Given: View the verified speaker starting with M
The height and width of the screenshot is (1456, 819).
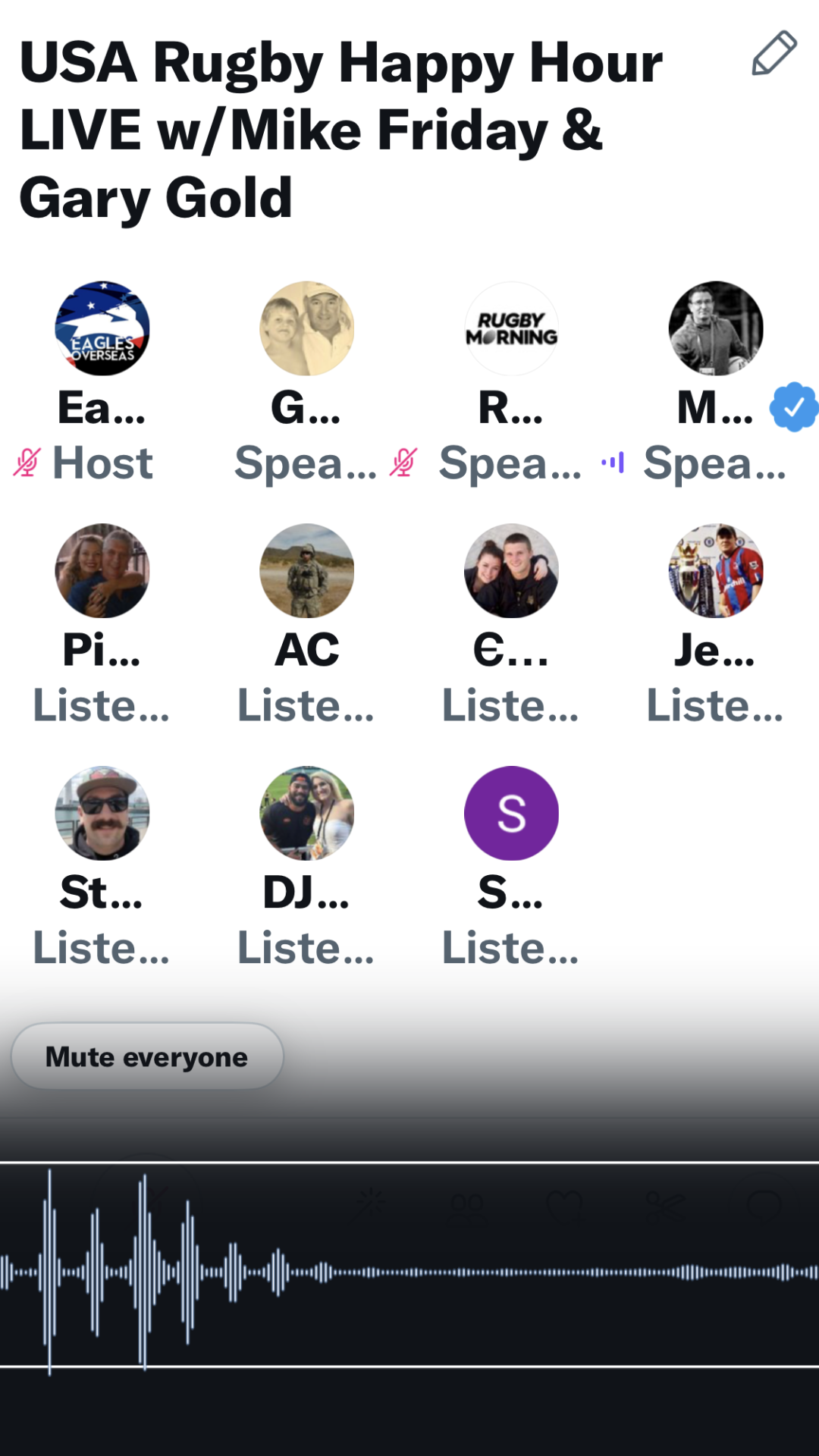Looking at the screenshot, I should [x=716, y=328].
